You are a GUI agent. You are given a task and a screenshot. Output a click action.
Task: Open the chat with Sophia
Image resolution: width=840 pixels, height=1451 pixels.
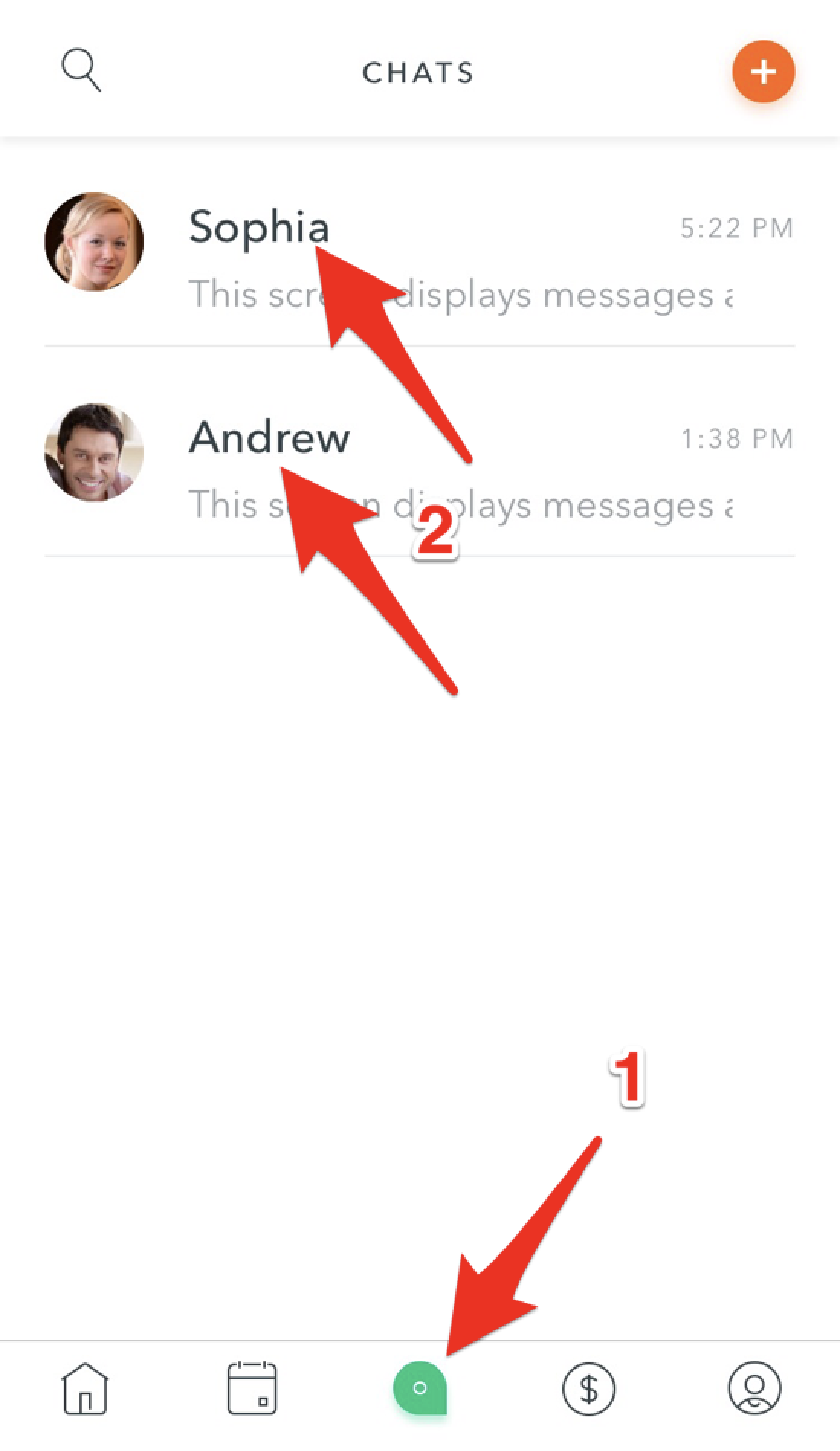[x=419, y=242]
